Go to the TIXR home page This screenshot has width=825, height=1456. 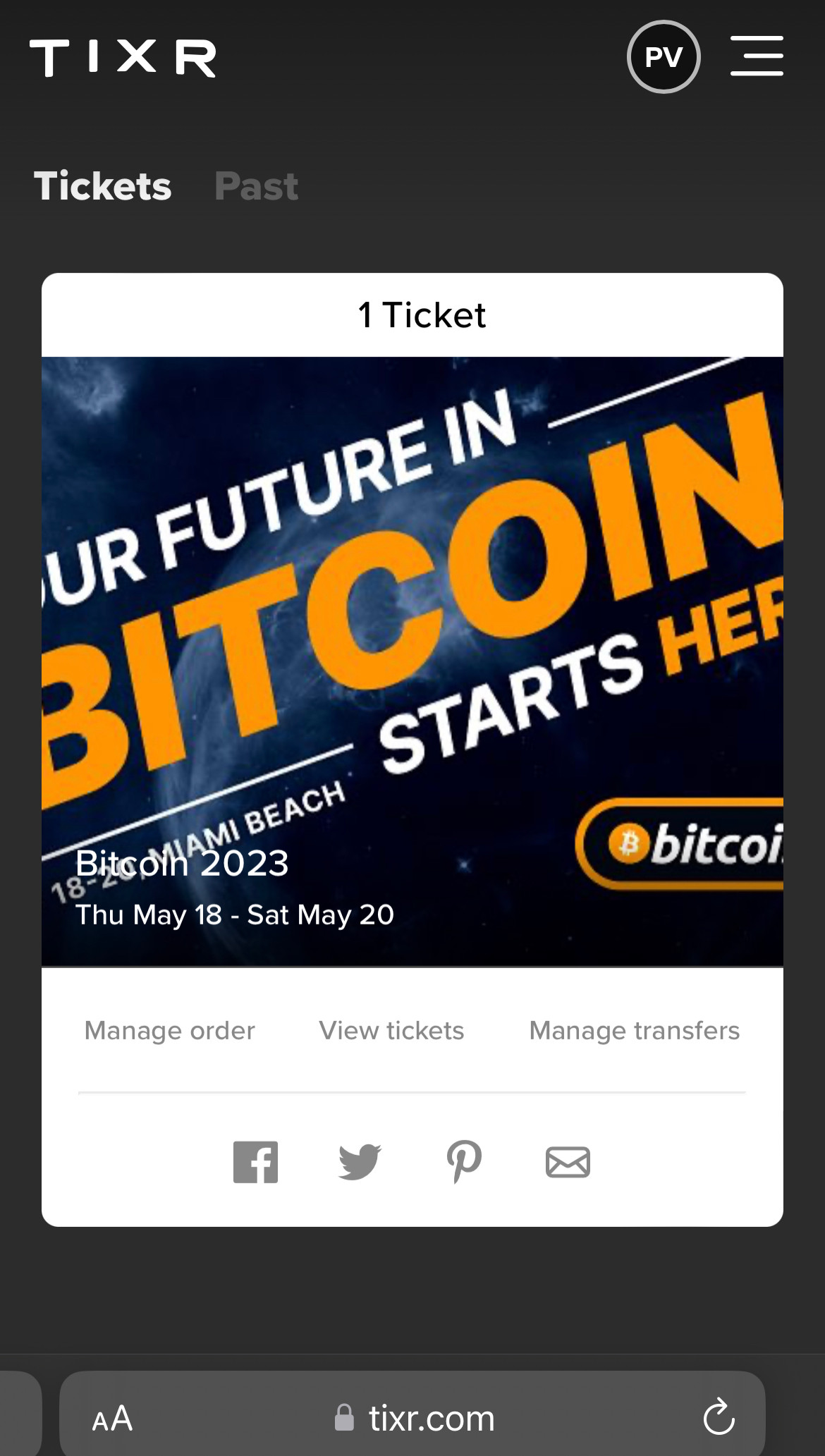[123, 58]
